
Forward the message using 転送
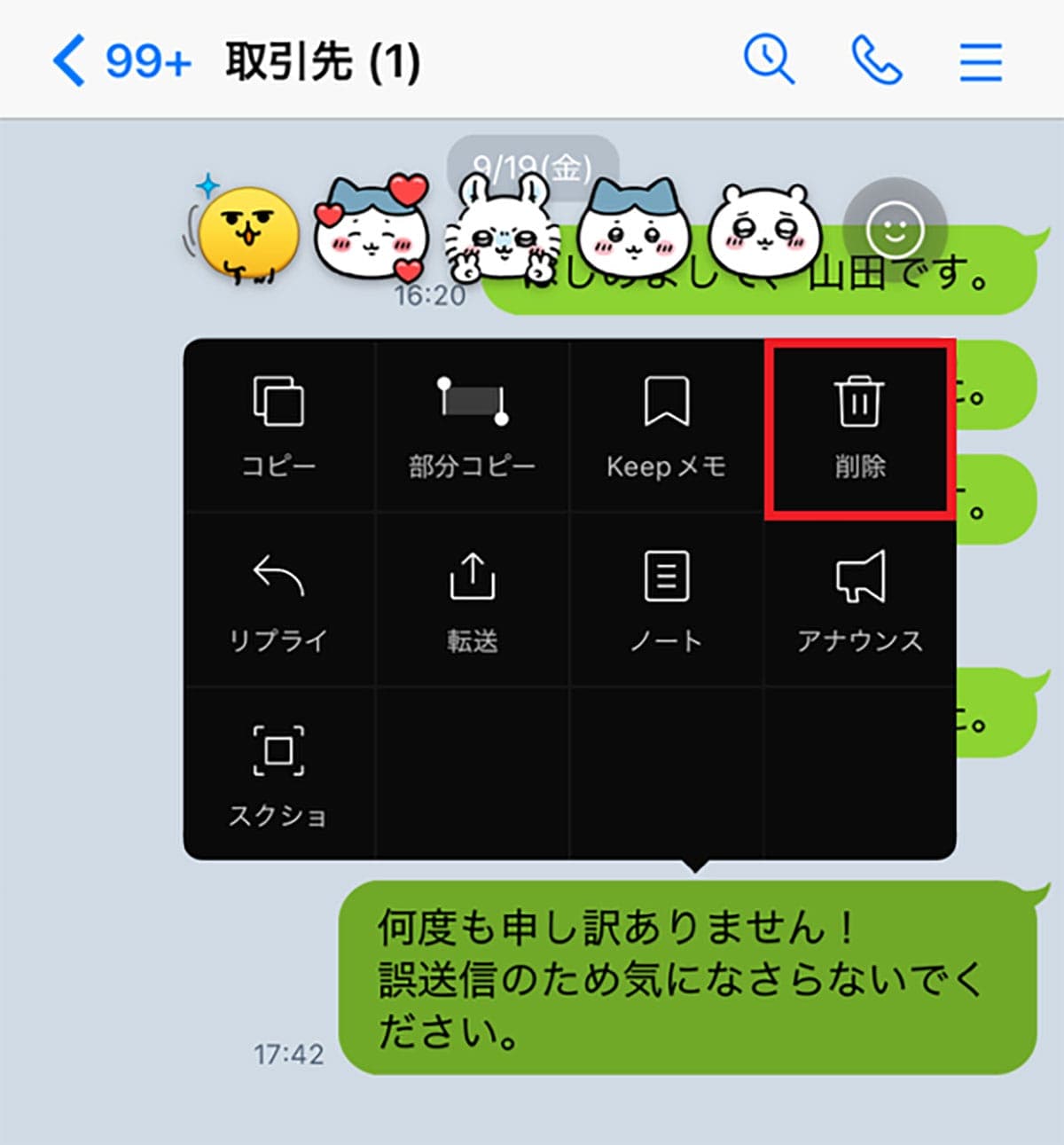472,600
